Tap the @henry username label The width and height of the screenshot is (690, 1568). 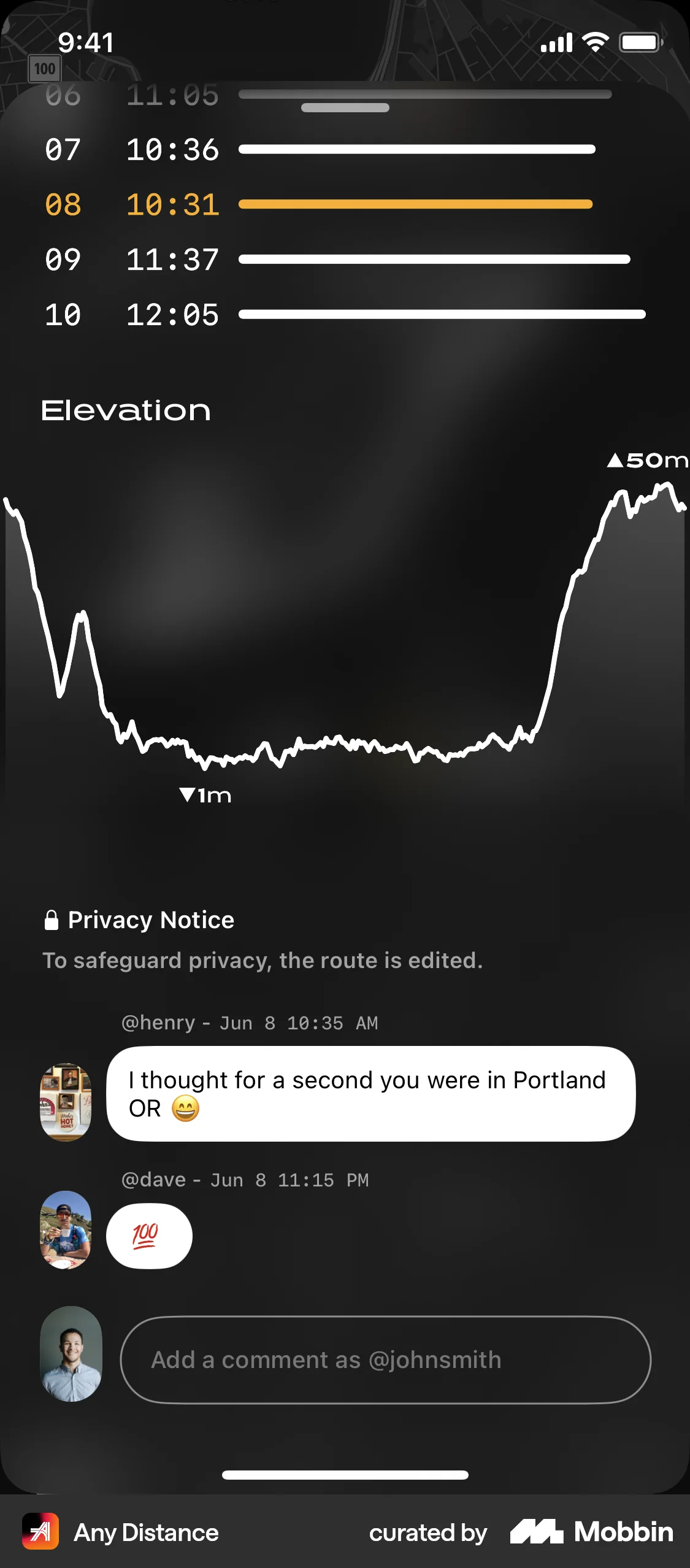(158, 1023)
